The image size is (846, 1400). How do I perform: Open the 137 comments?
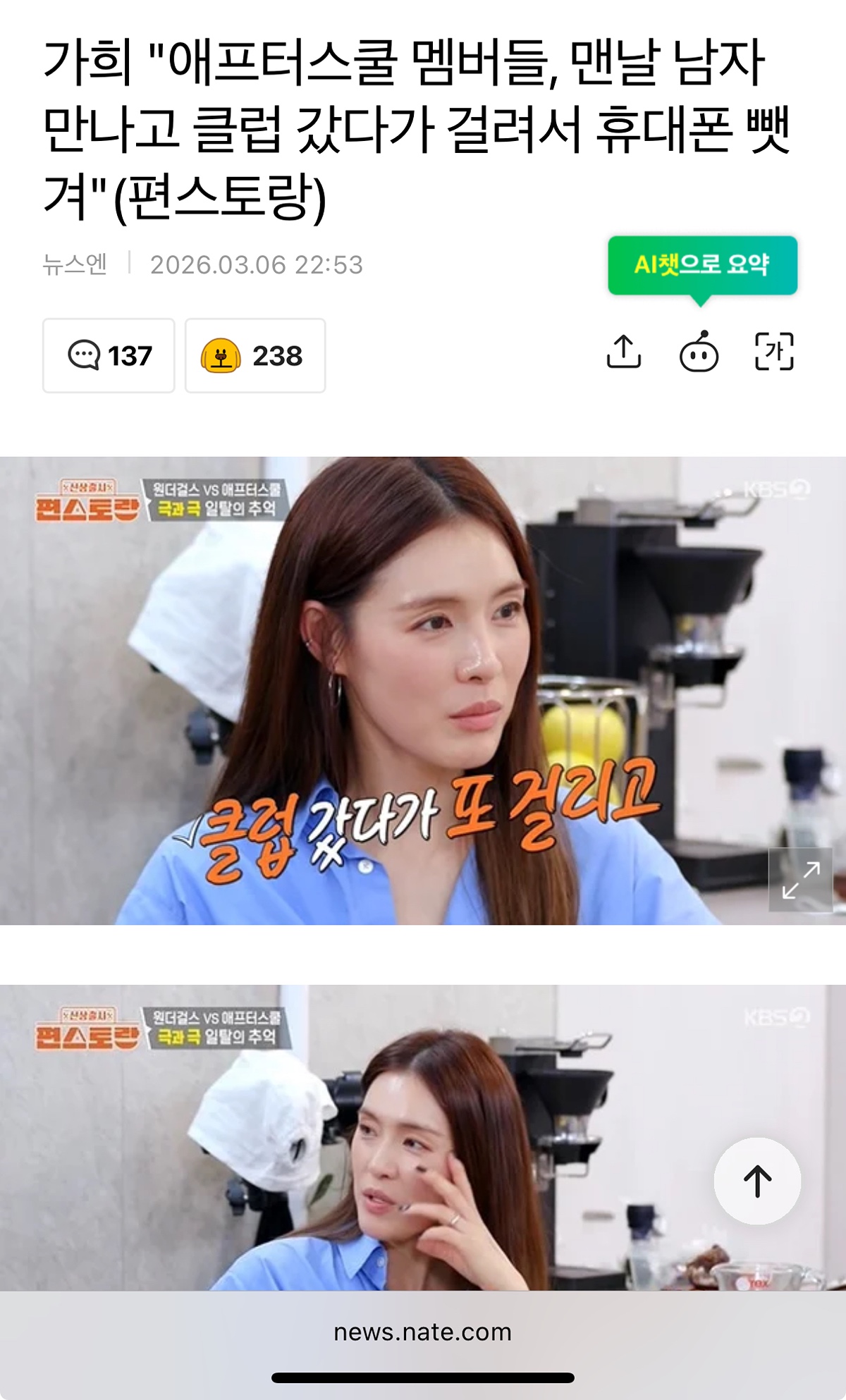tap(109, 355)
